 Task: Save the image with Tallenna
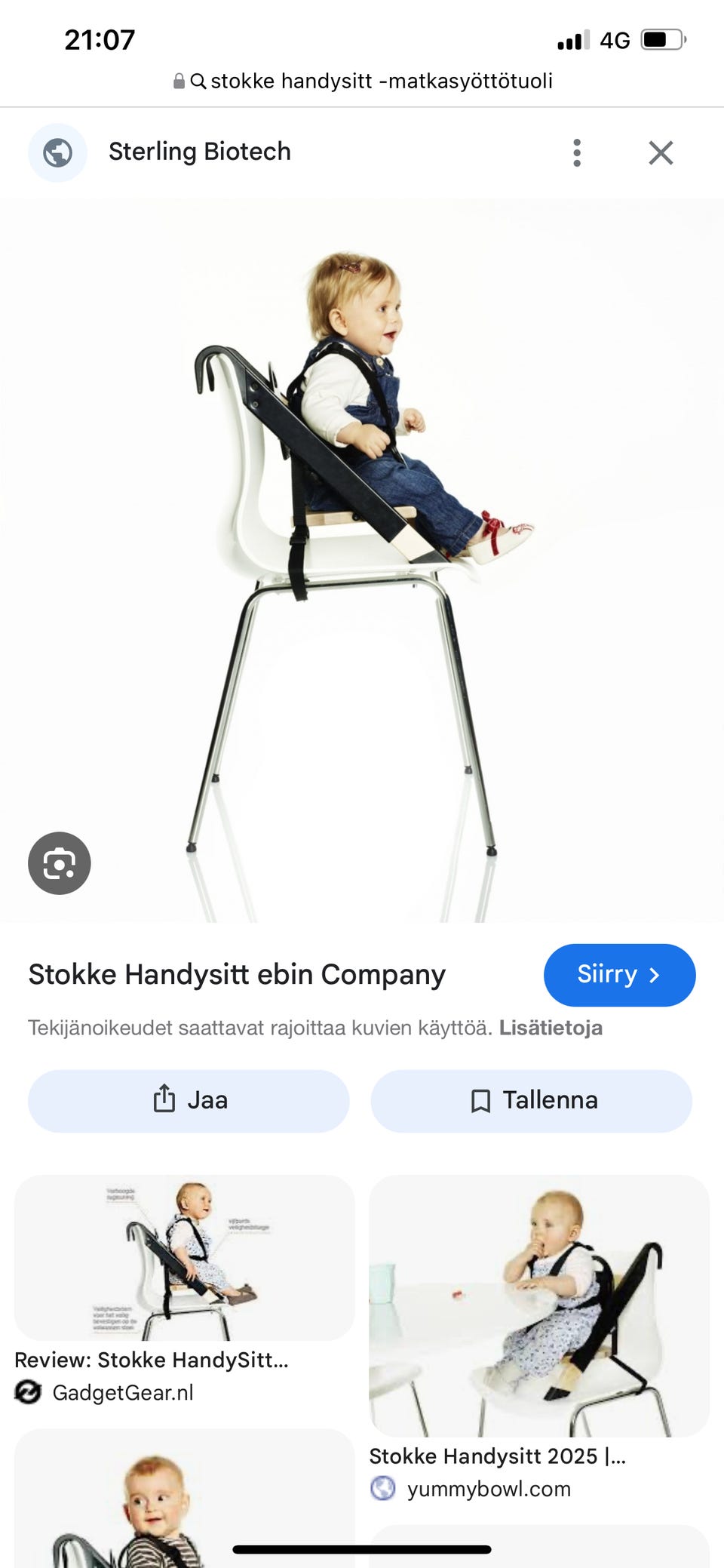click(532, 1100)
